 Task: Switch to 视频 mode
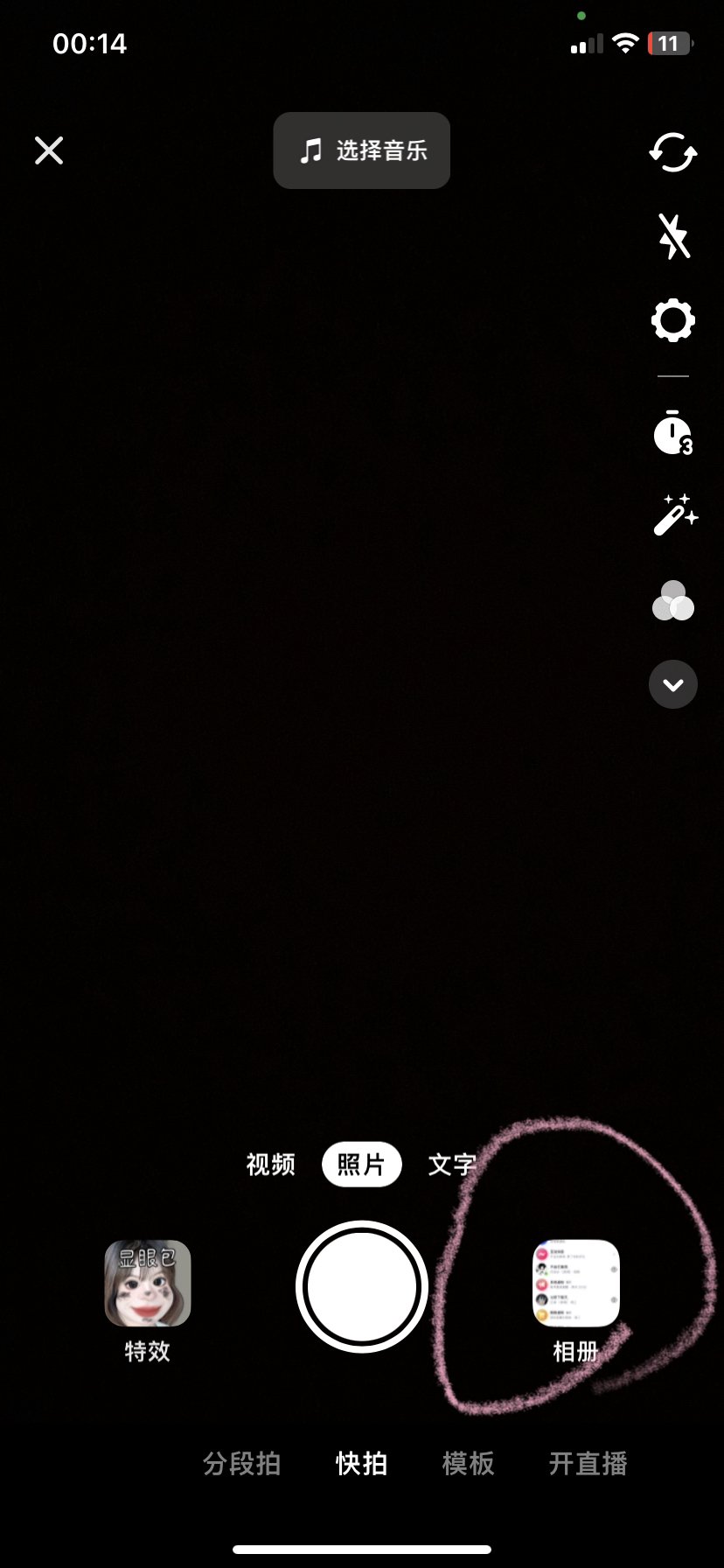[270, 1165]
